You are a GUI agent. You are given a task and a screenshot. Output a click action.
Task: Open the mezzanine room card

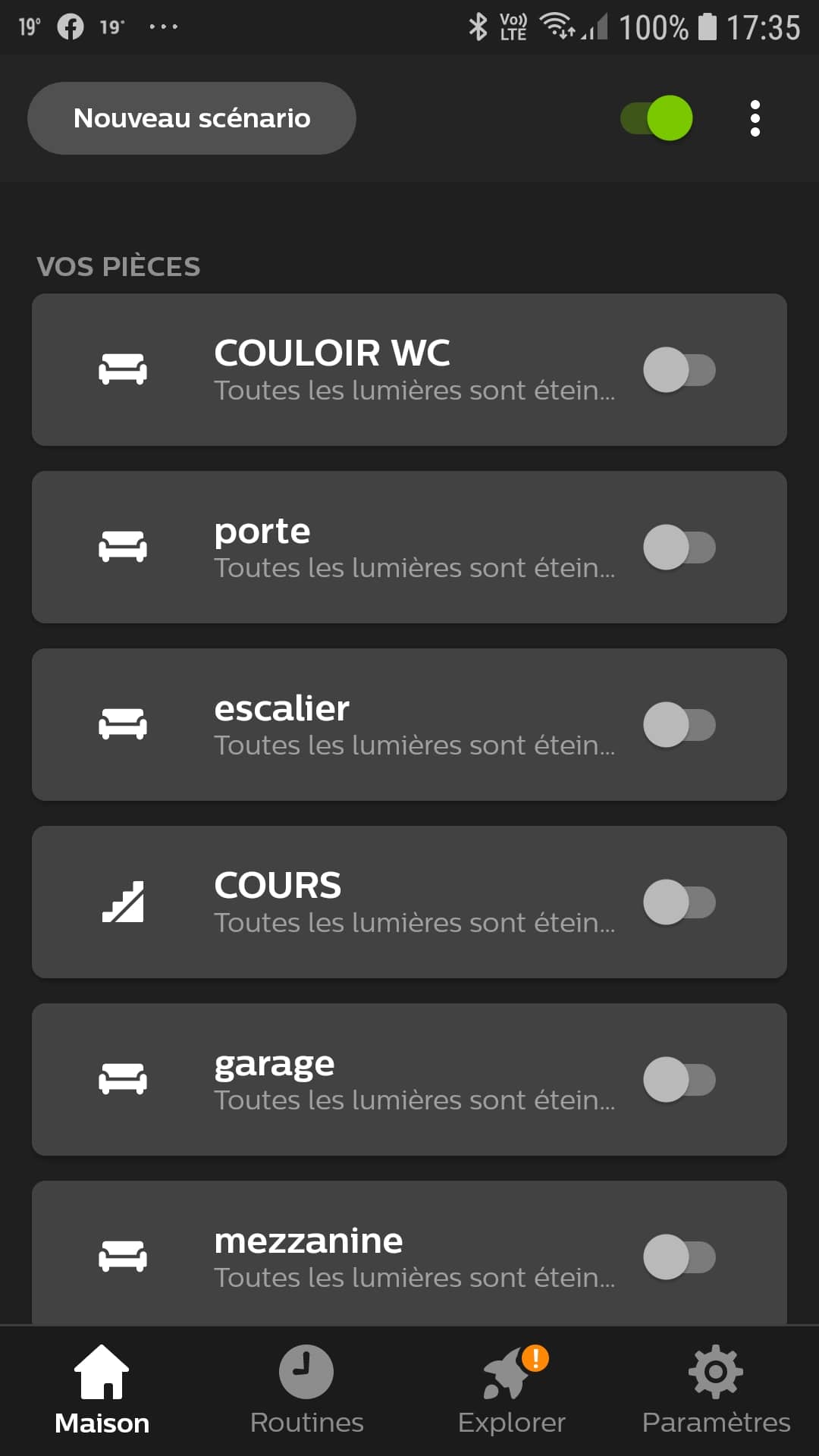point(409,1253)
